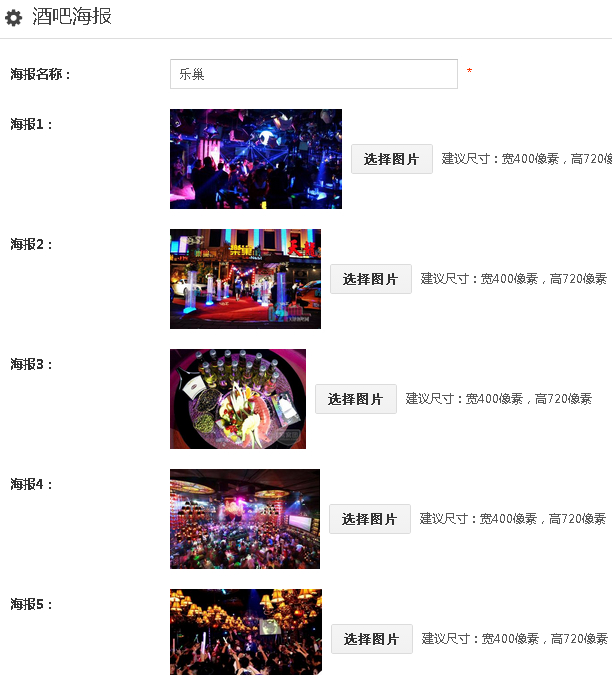This screenshot has width=612, height=675.
Task: Tap the 海报名称 text field
Action: tap(313, 74)
